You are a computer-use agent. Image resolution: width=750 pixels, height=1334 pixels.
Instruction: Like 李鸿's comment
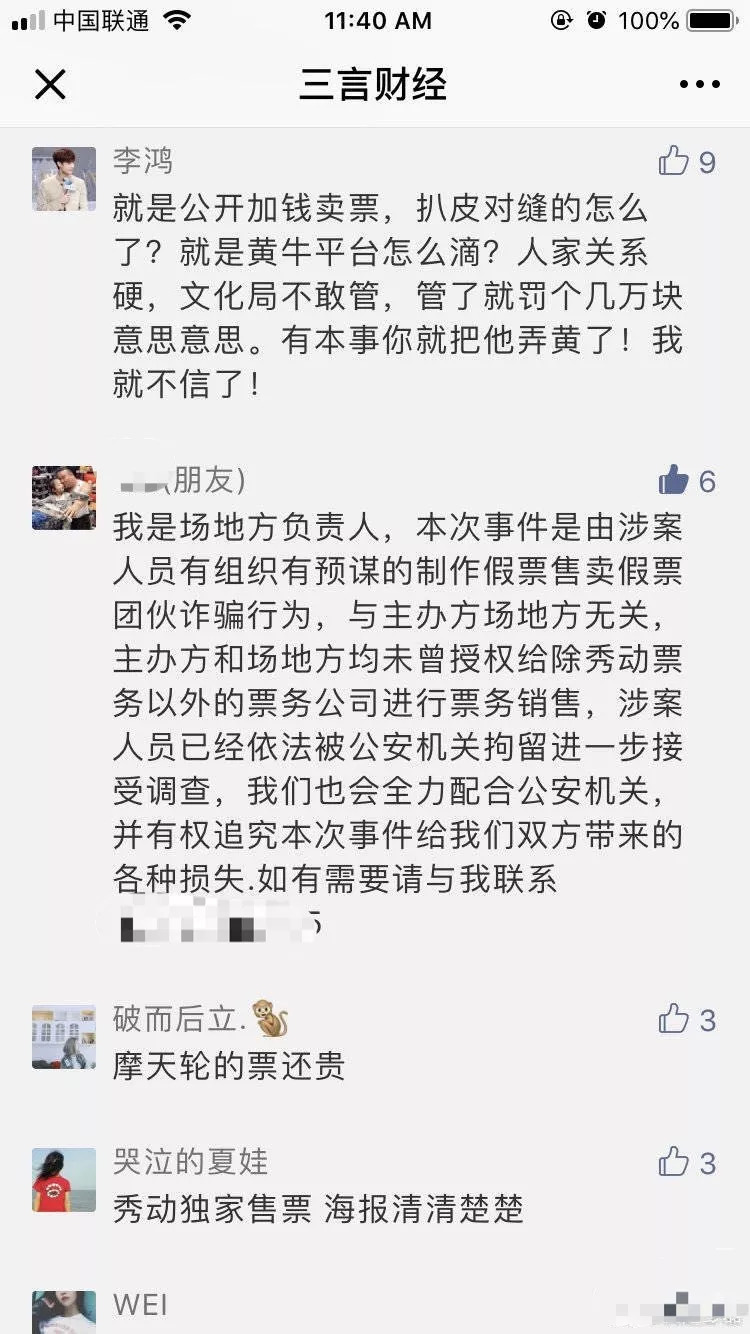point(675,161)
